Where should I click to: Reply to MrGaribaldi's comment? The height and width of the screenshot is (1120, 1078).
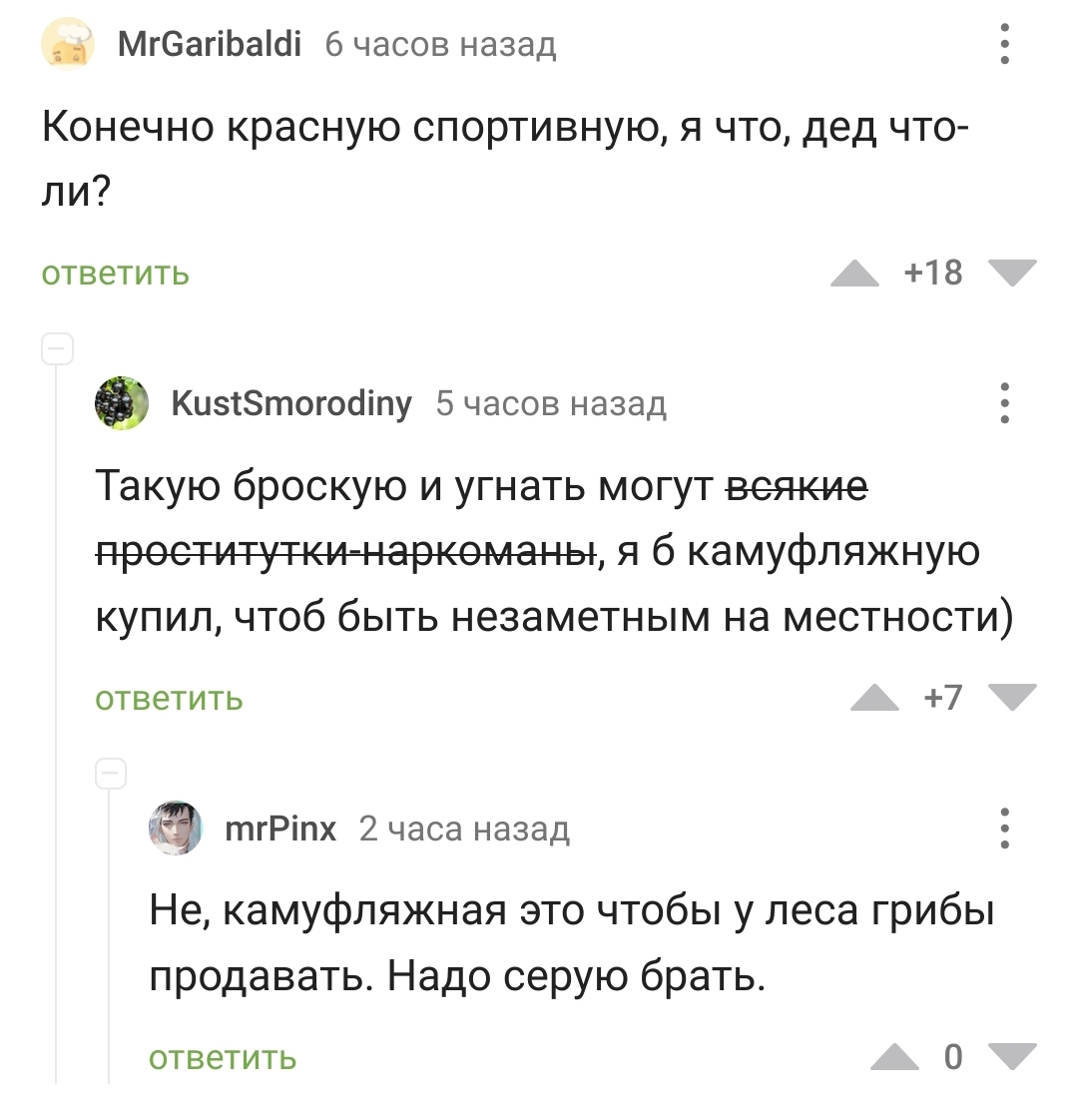tap(115, 273)
